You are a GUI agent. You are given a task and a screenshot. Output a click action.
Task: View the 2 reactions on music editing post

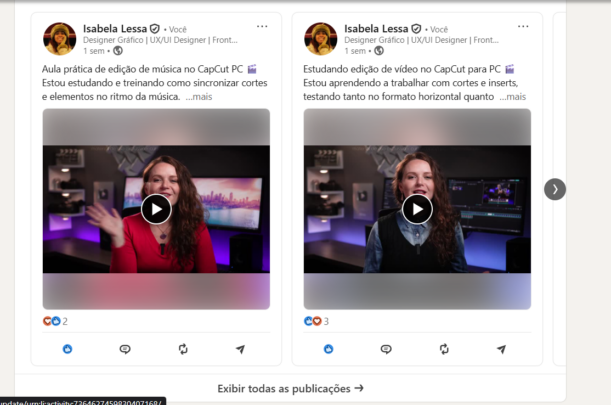[x=56, y=321]
